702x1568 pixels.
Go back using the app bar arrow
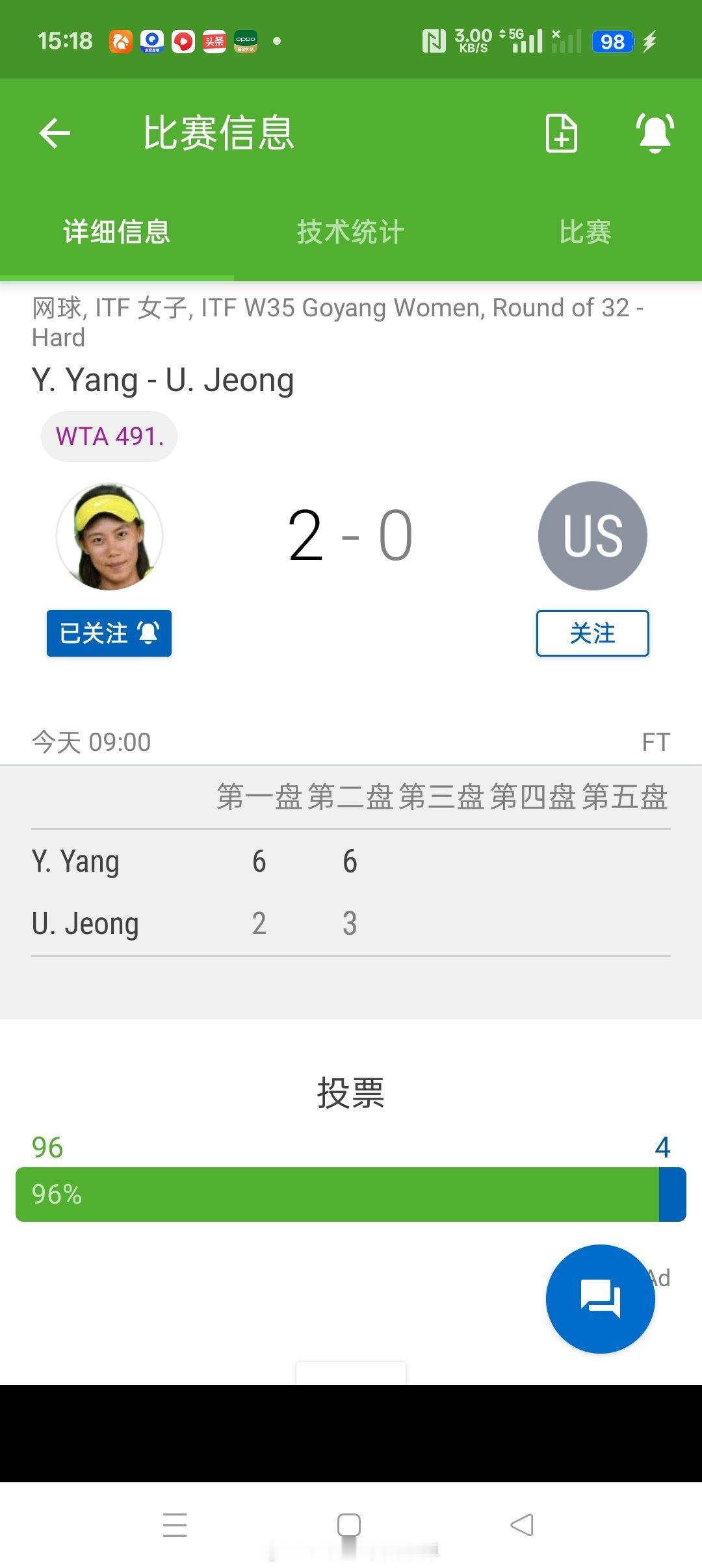pyautogui.click(x=55, y=133)
